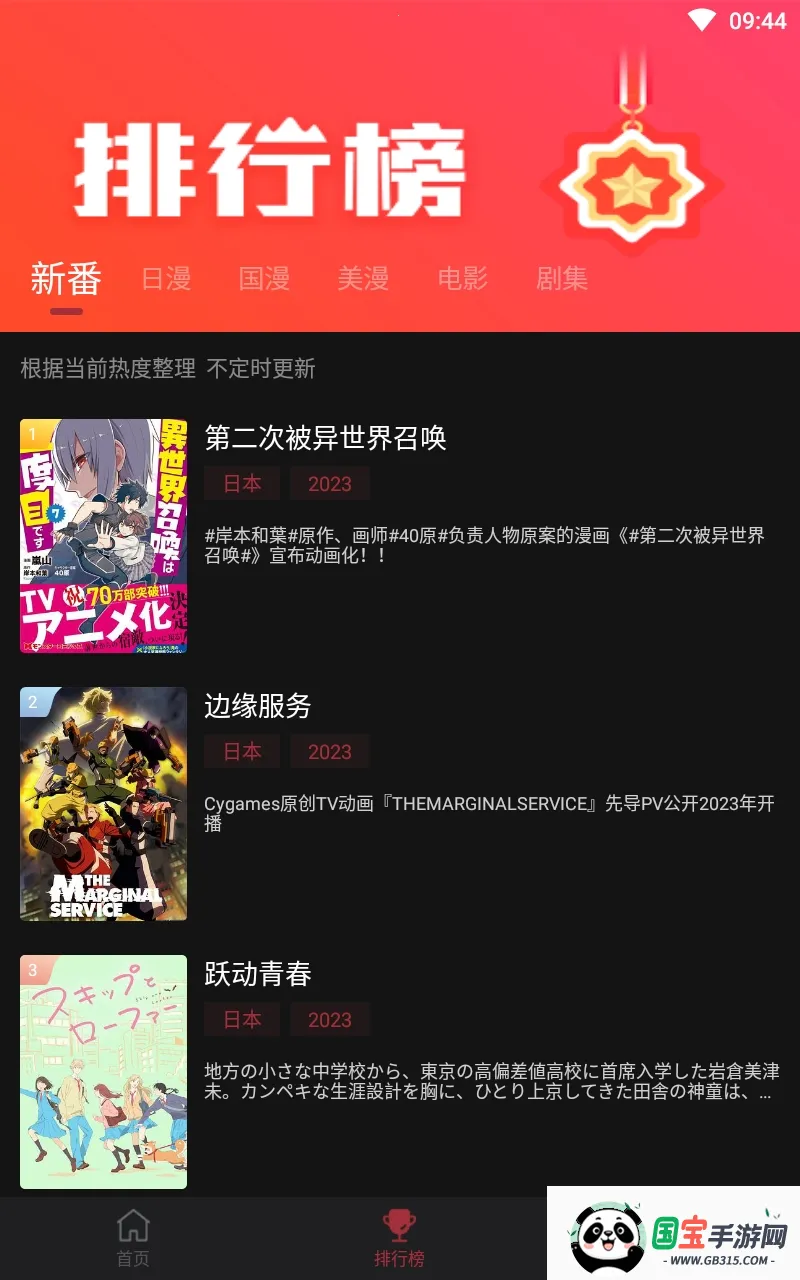Viewport: 800px width, 1280px height.
Task: Click the 2023 tag under 边缘服务
Action: pyautogui.click(x=330, y=751)
